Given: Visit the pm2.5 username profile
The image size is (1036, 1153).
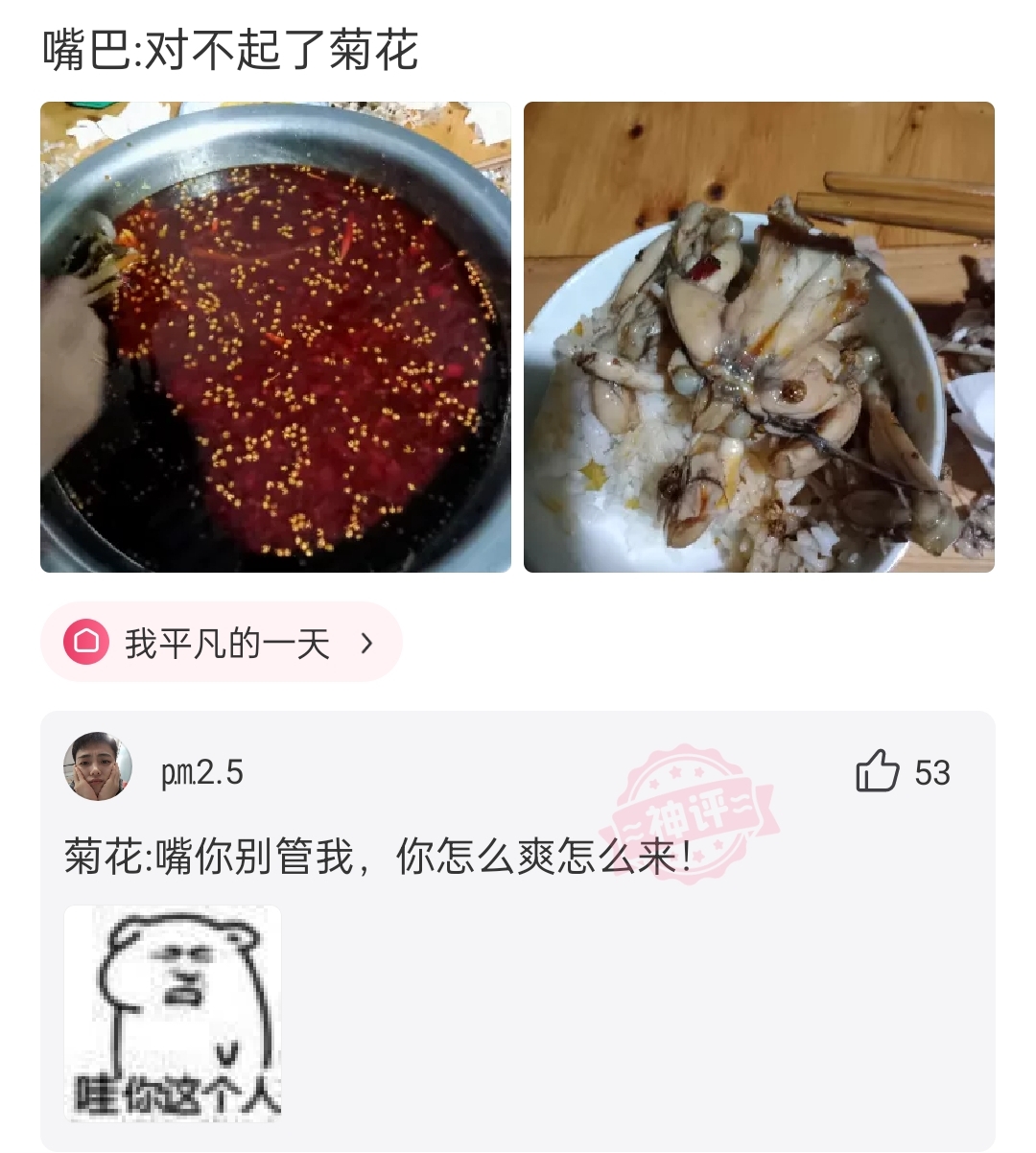Looking at the screenshot, I should coord(202,772).
